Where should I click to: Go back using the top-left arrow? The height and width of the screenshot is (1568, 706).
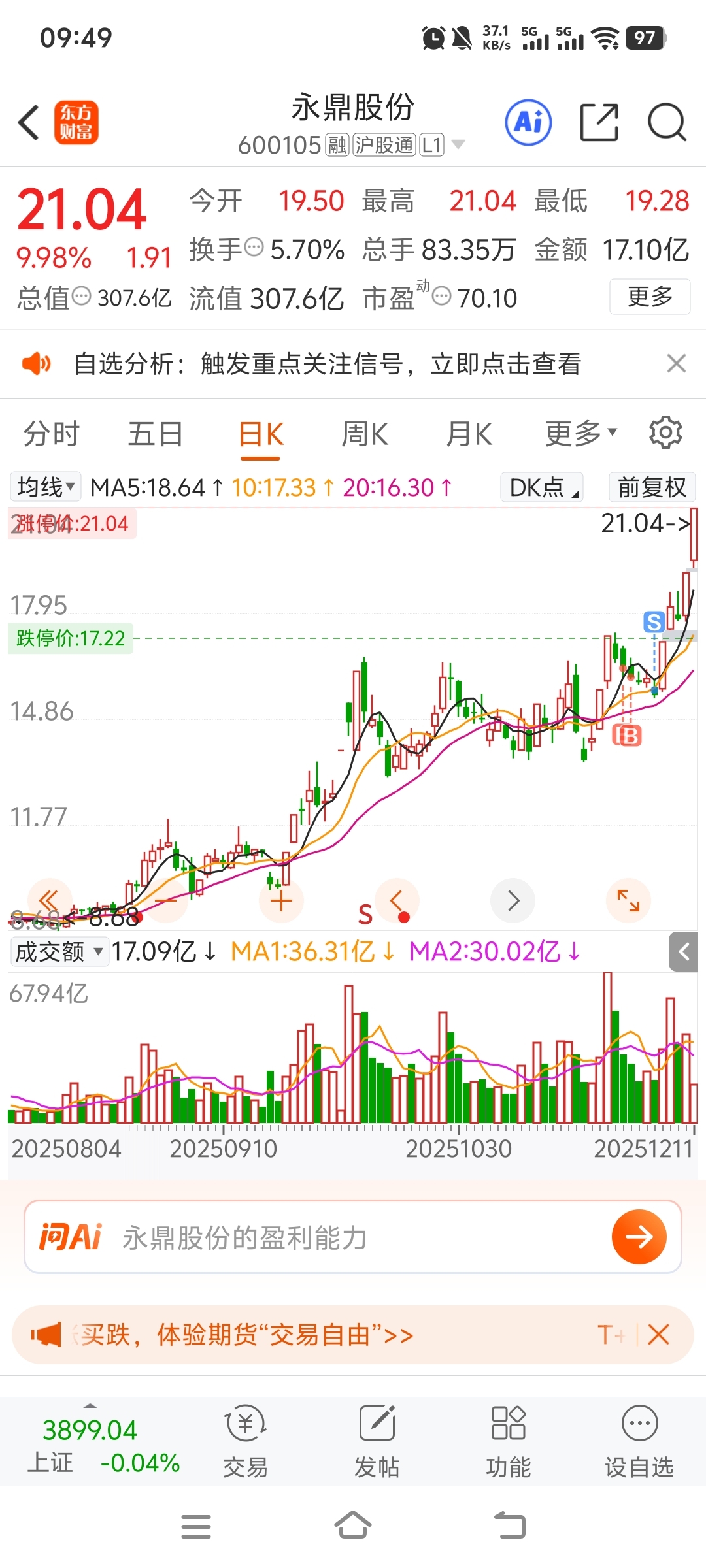29,123
